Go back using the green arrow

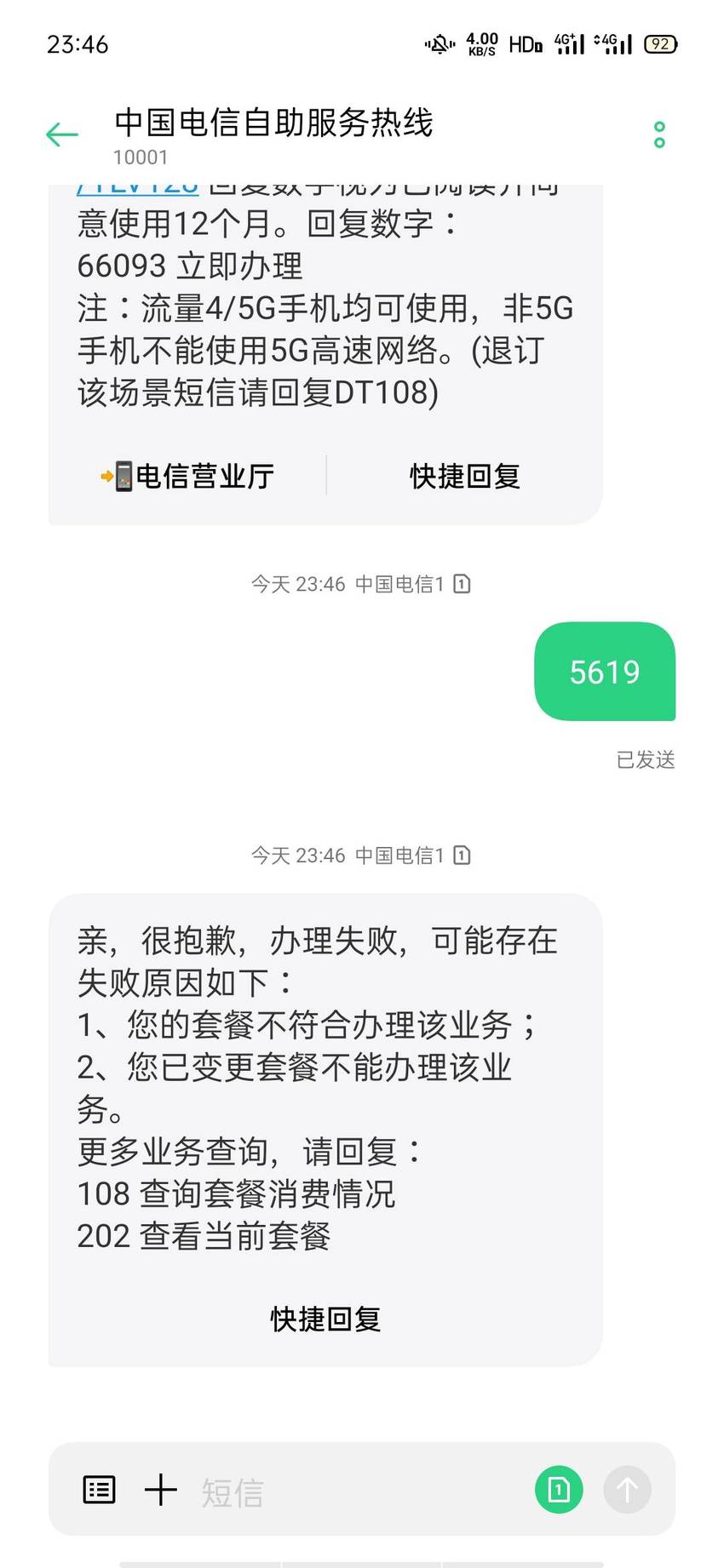click(61, 134)
